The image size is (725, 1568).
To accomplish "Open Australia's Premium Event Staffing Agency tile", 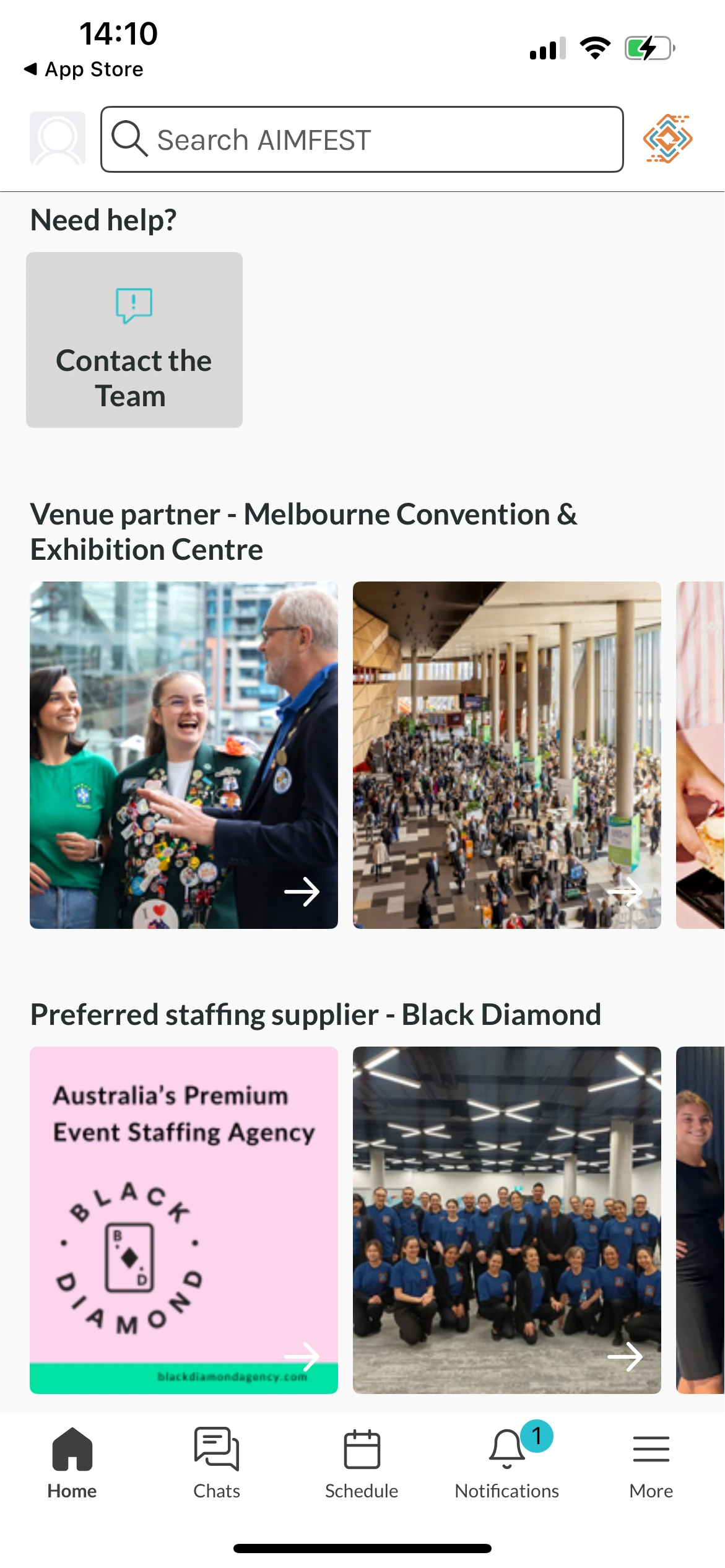I will coord(184,1219).
